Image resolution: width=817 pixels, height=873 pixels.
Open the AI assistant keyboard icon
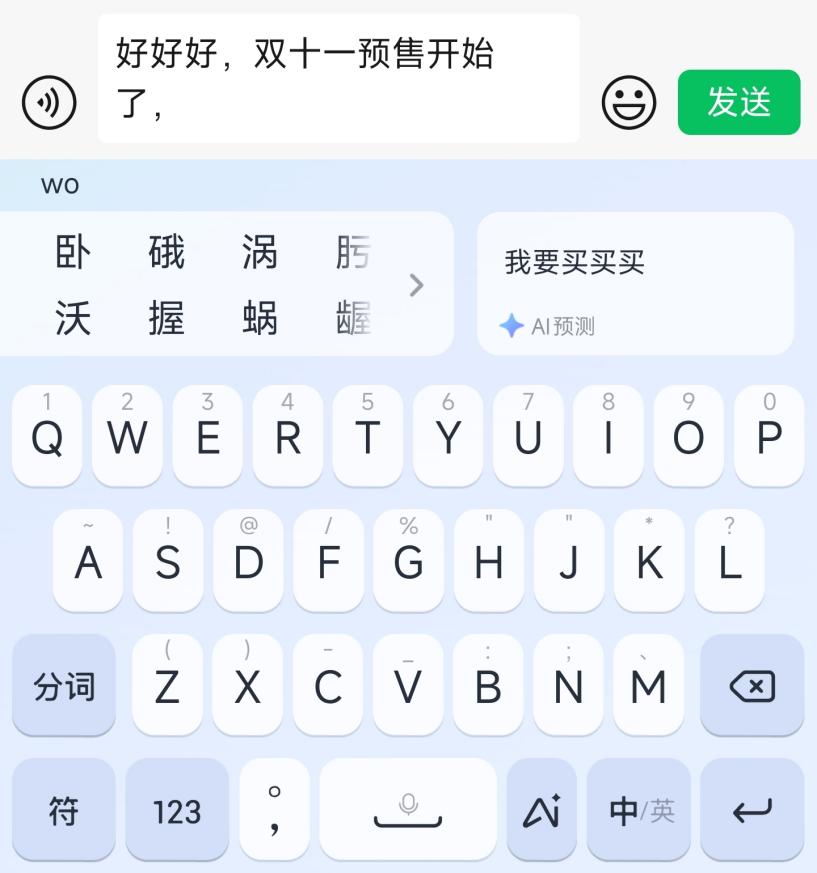[x=541, y=810]
